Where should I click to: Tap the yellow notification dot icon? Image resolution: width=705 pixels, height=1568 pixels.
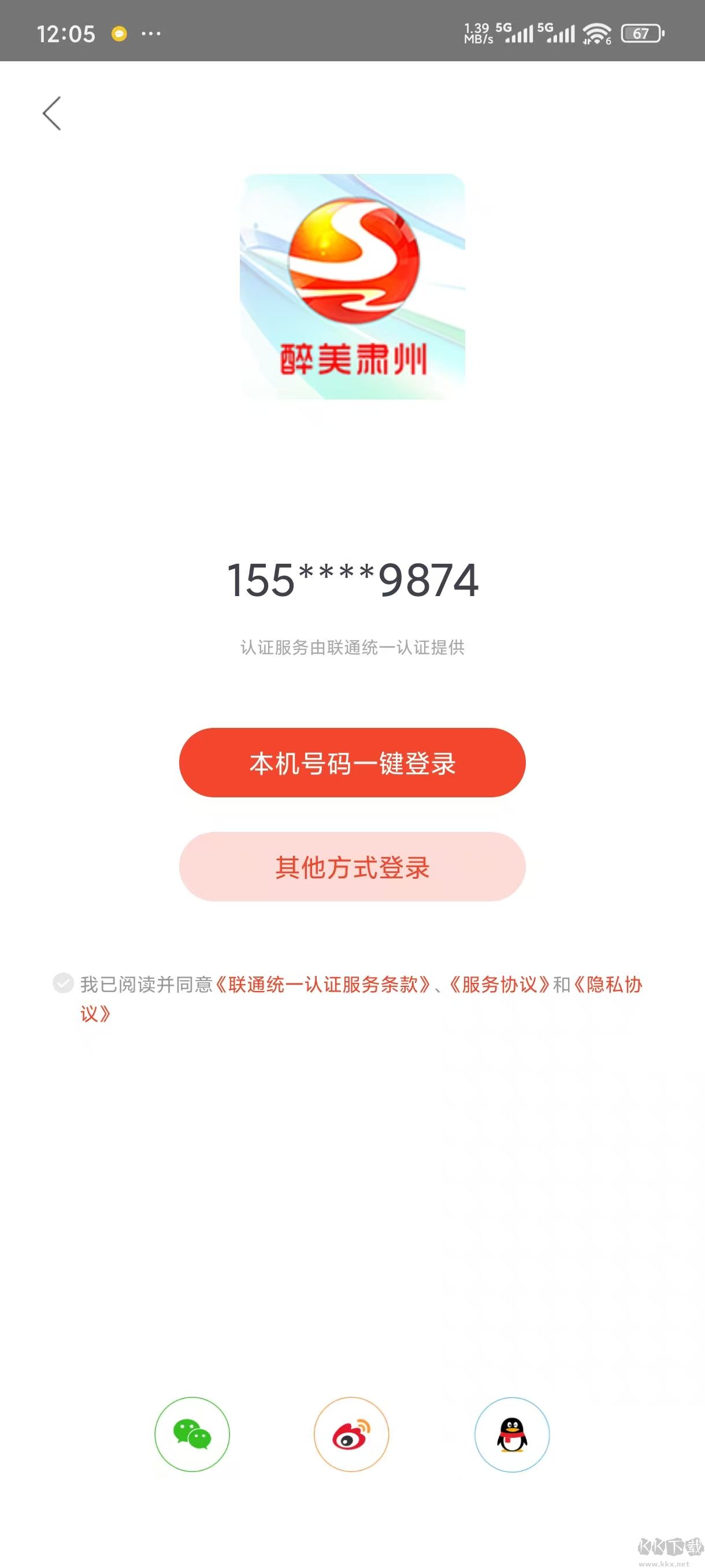pos(119,35)
